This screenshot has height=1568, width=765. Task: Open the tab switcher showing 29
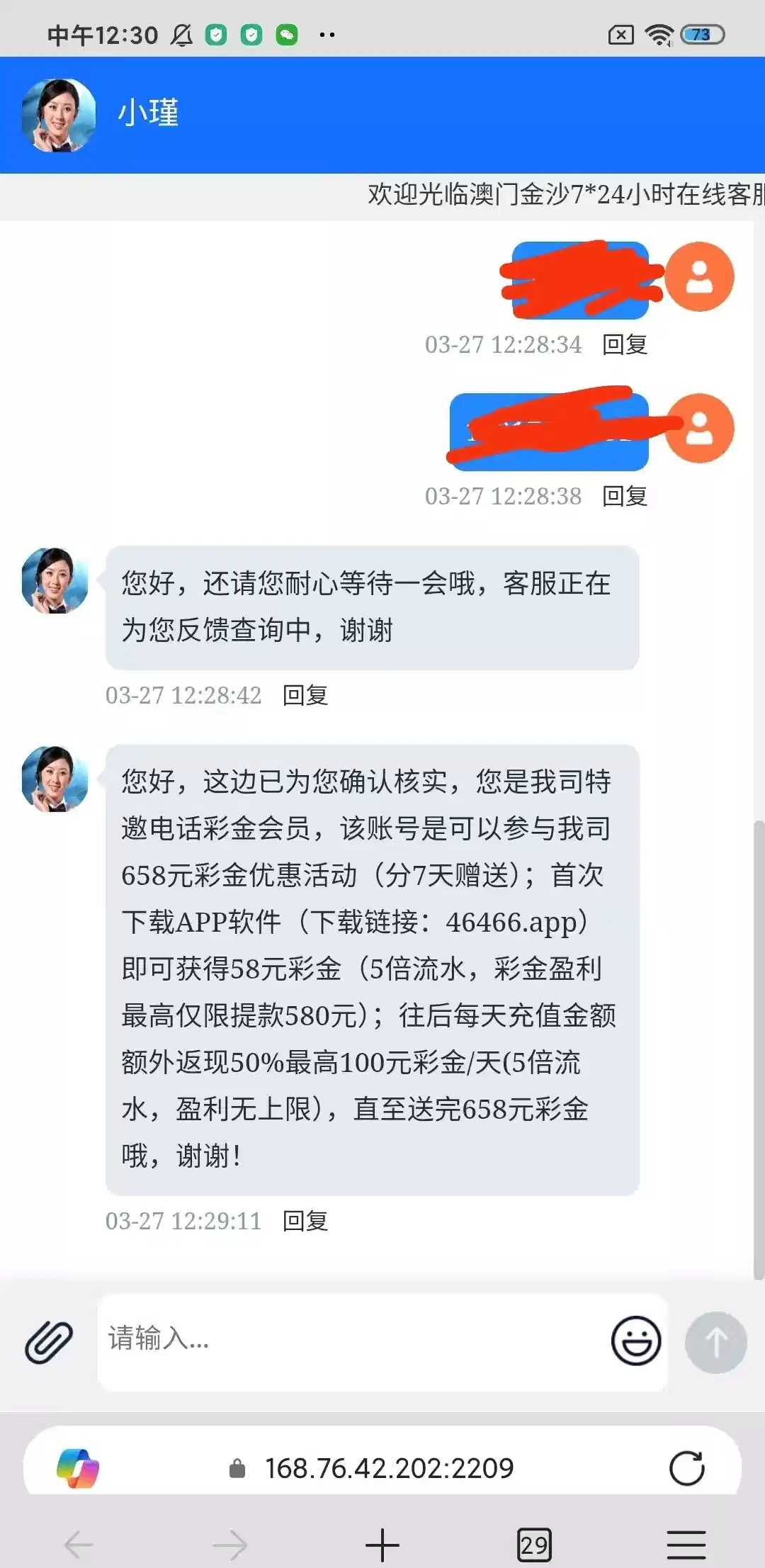point(534,1545)
